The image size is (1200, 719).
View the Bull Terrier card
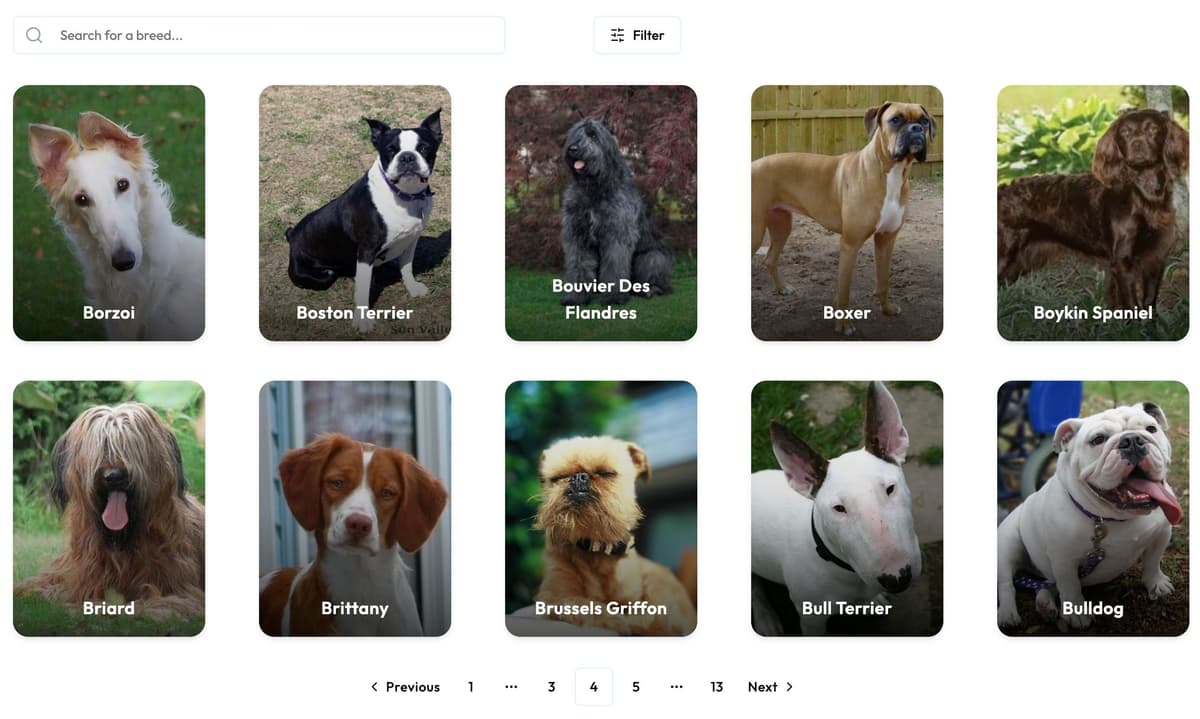(x=847, y=508)
